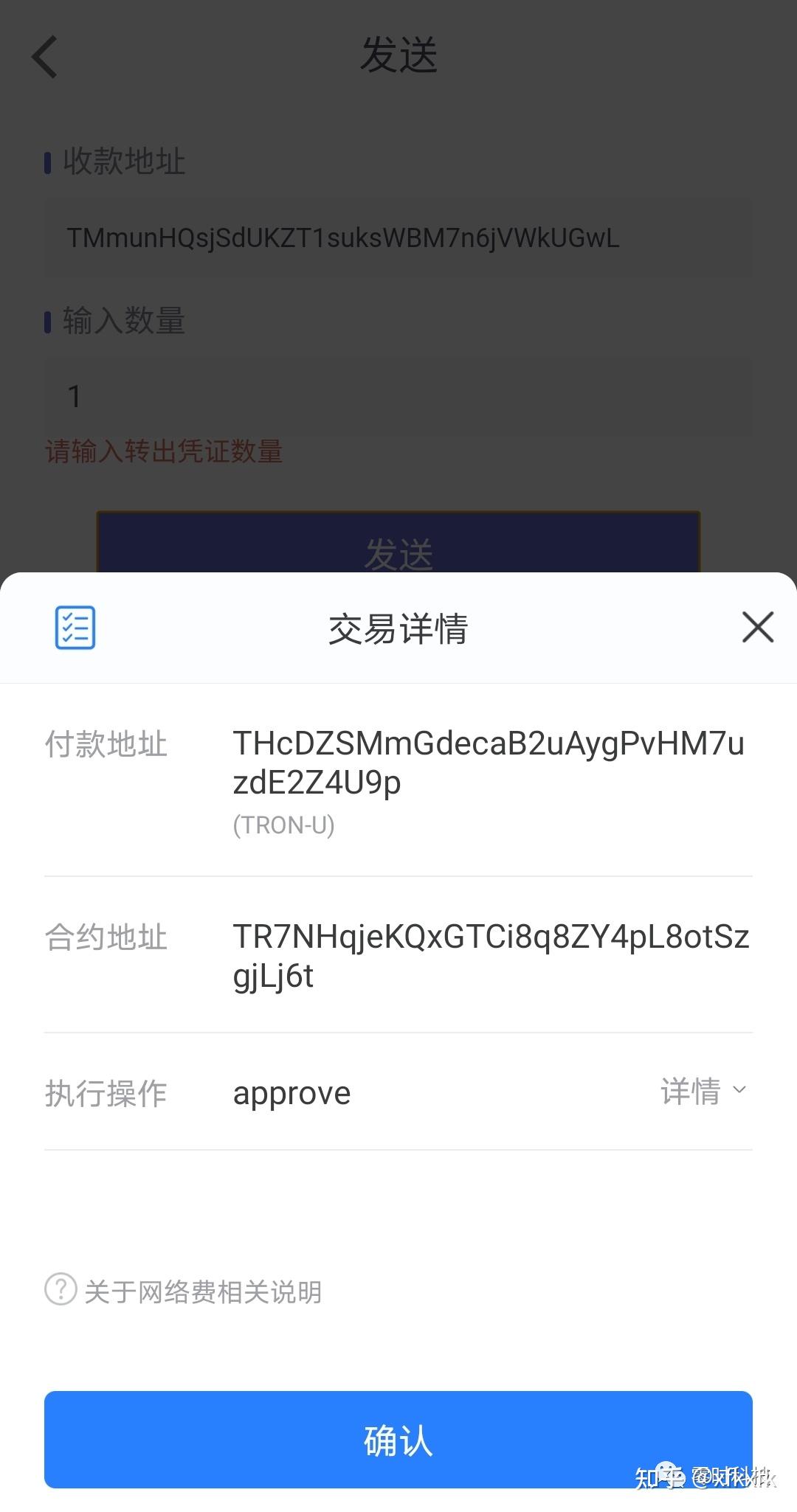Expand 详情 for the approve operation
The height and width of the screenshot is (1512, 797).
[703, 1092]
